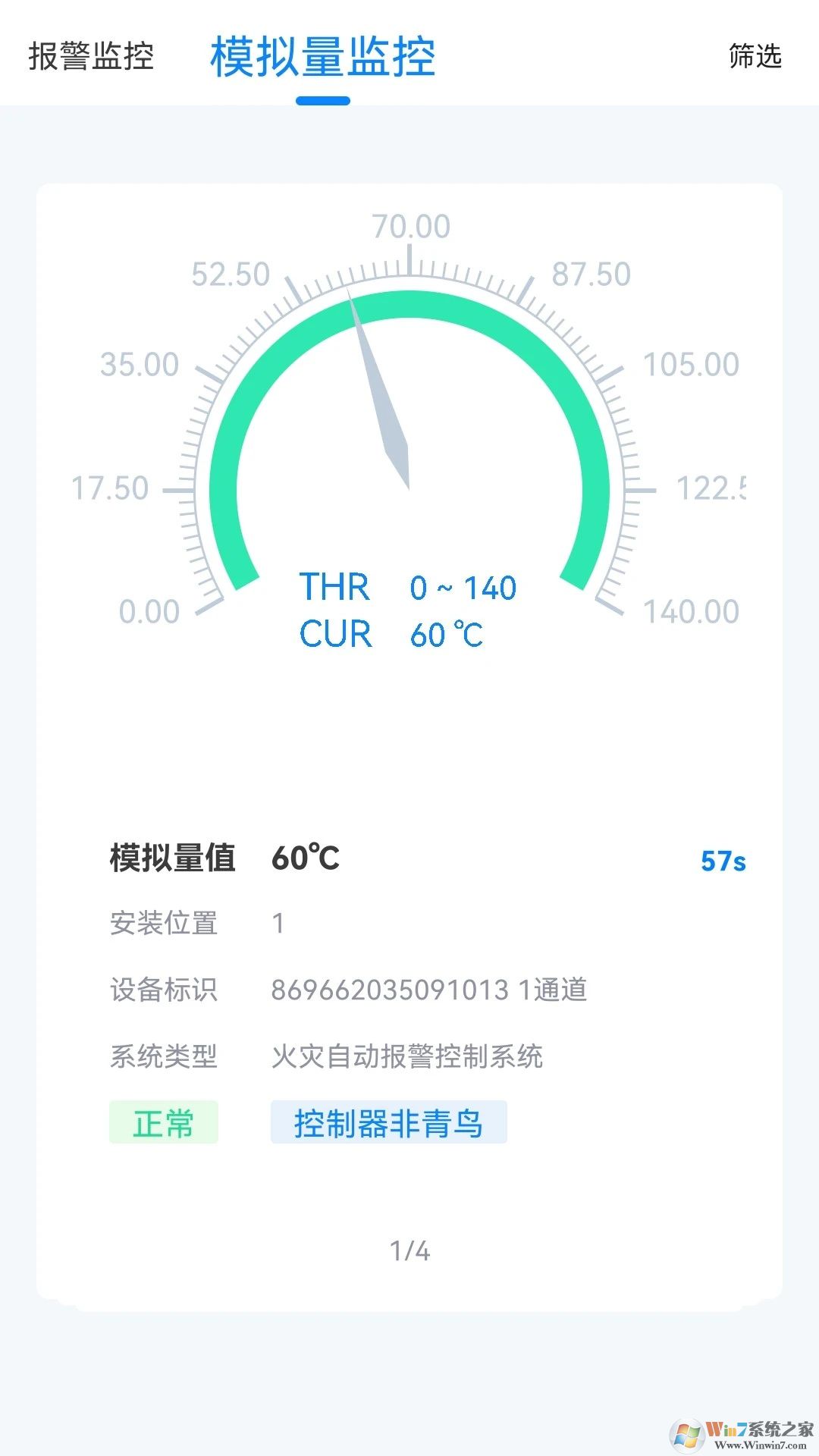Open the 筛选 filter options
The height and width of the screenshot is (1456, 819).
(x=755, y=57)
